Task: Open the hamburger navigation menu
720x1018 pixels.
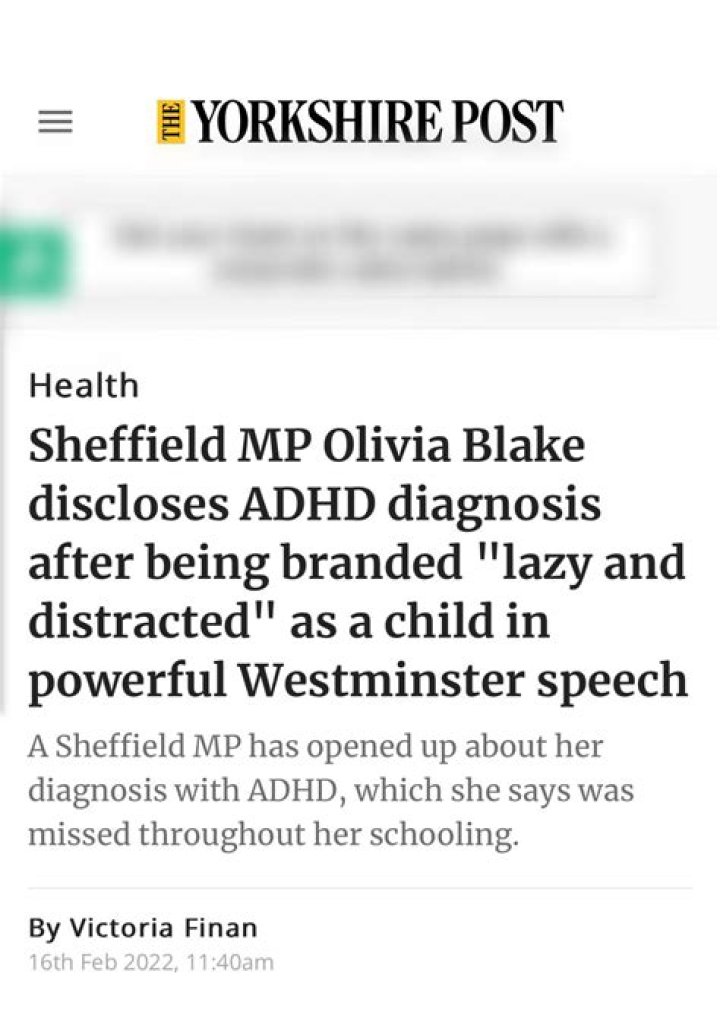Action: 55,122
